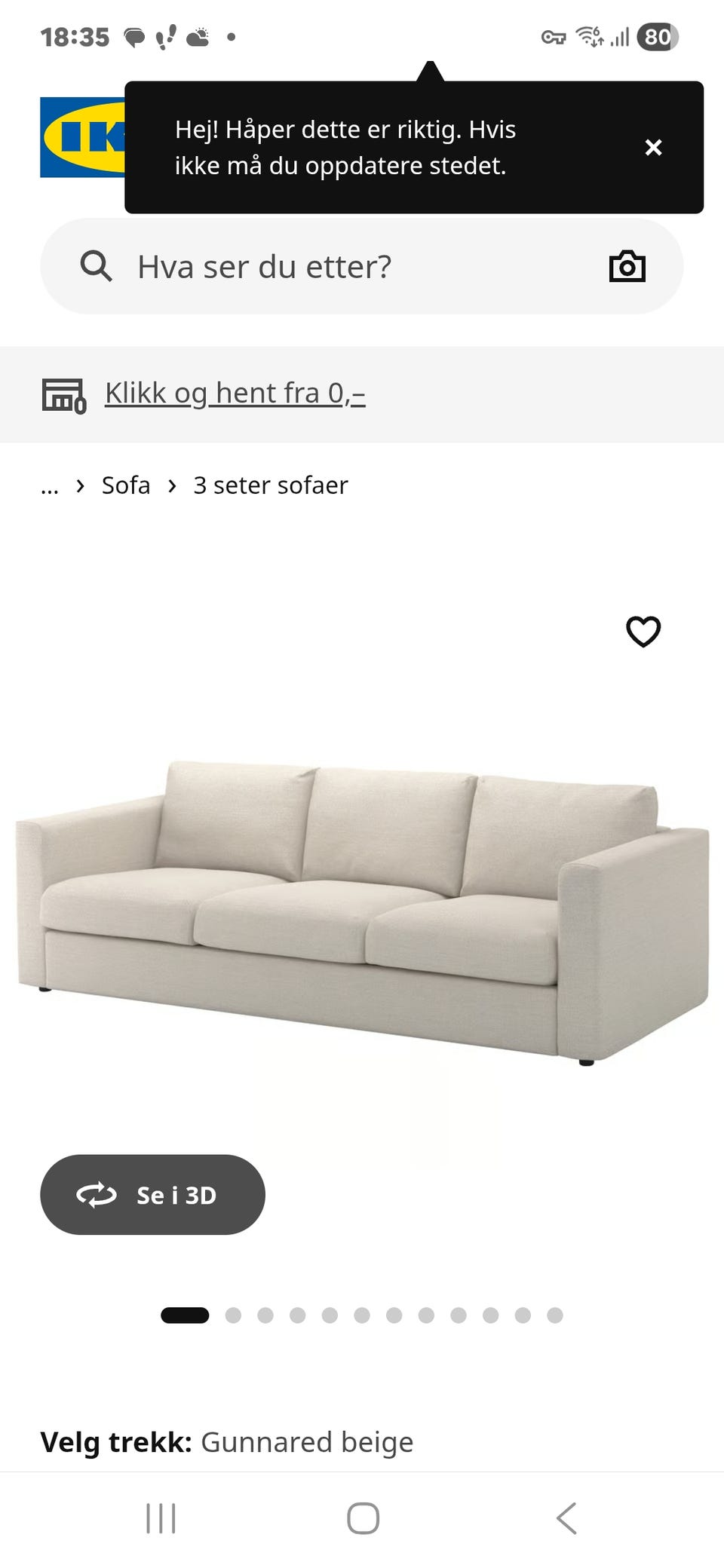724x1568 pixels.
Task: Tap the Android back navigation icon
Action: pyautogui.click(x=566, y=1519)
